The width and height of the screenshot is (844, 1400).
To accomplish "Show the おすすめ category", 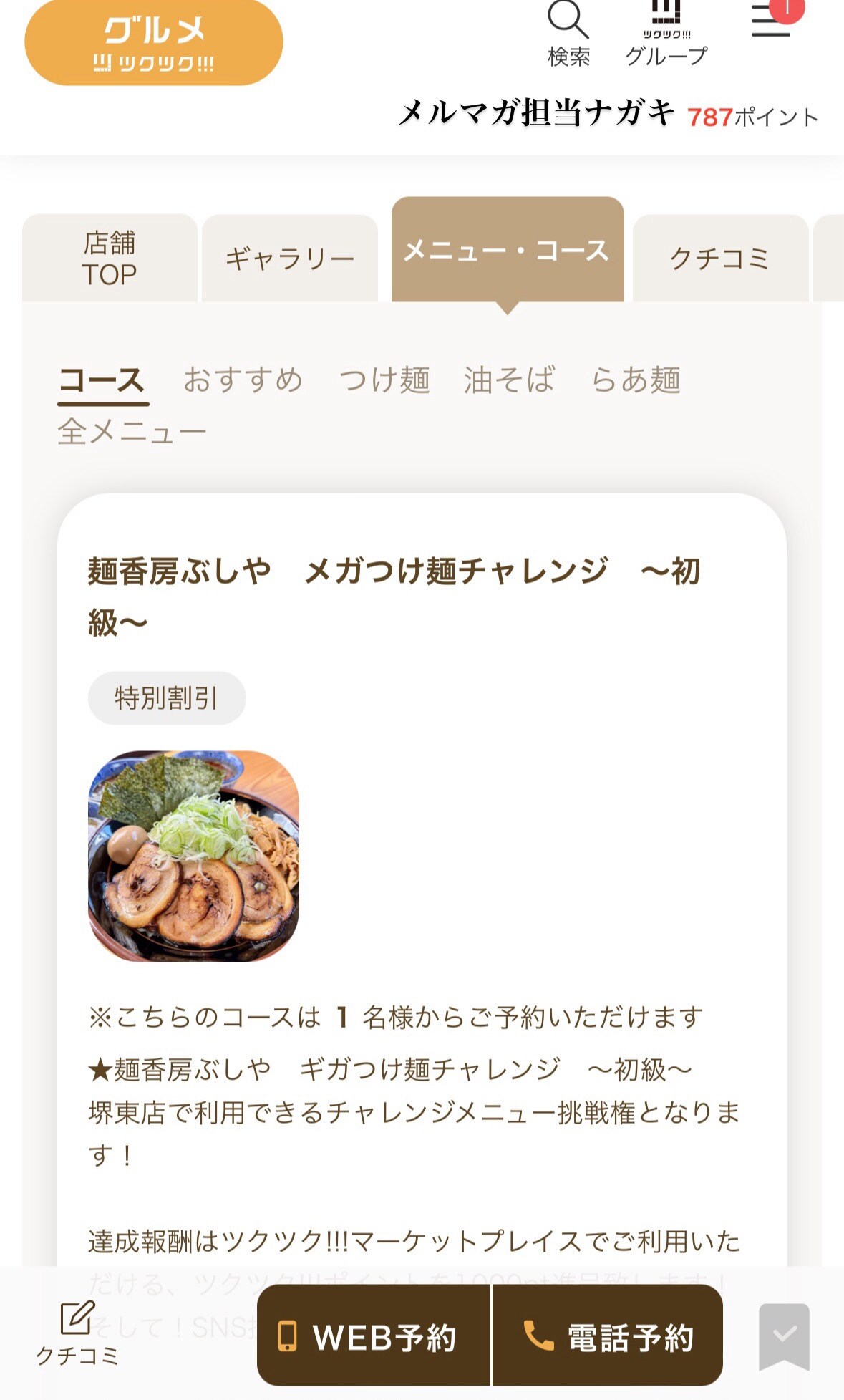I will 243,380.
